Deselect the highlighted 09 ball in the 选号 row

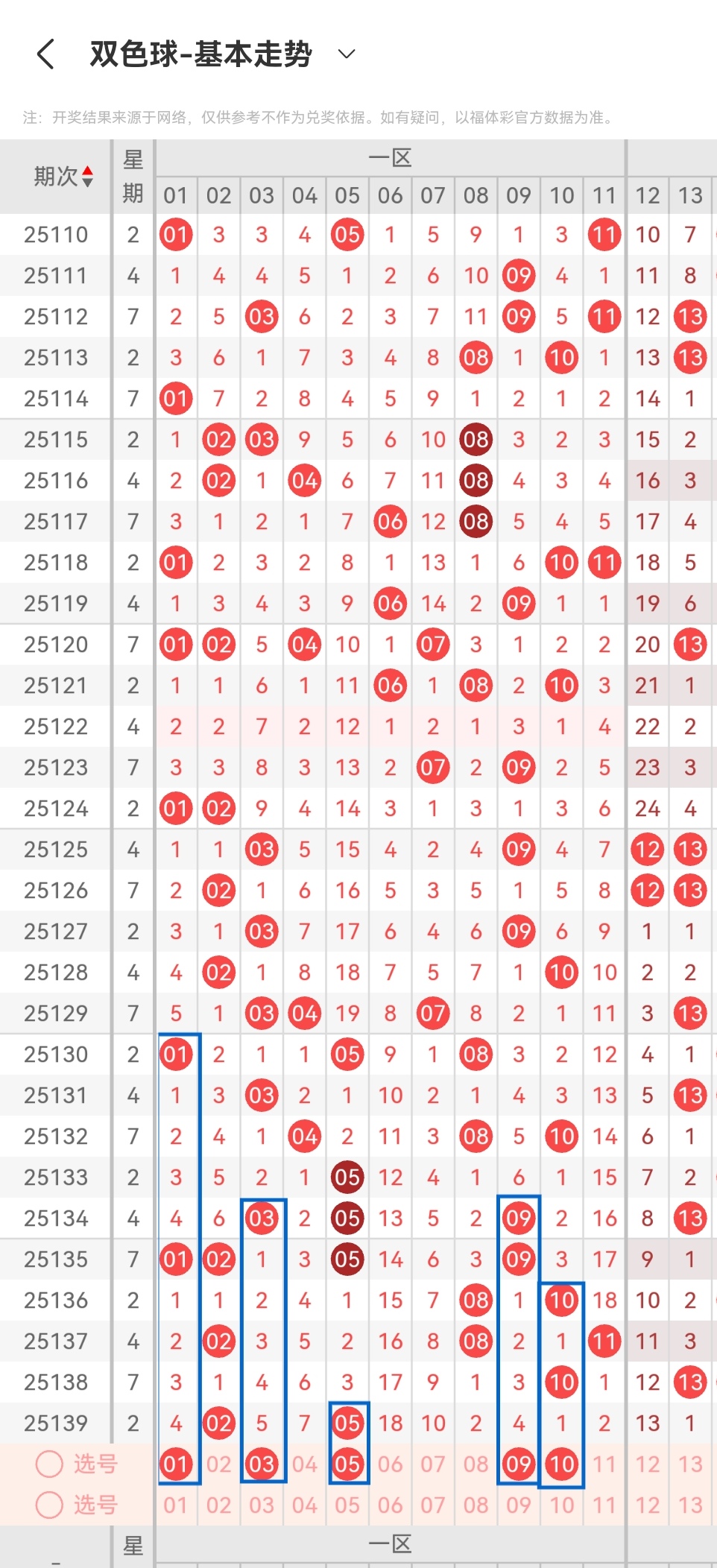[519, 1464]
